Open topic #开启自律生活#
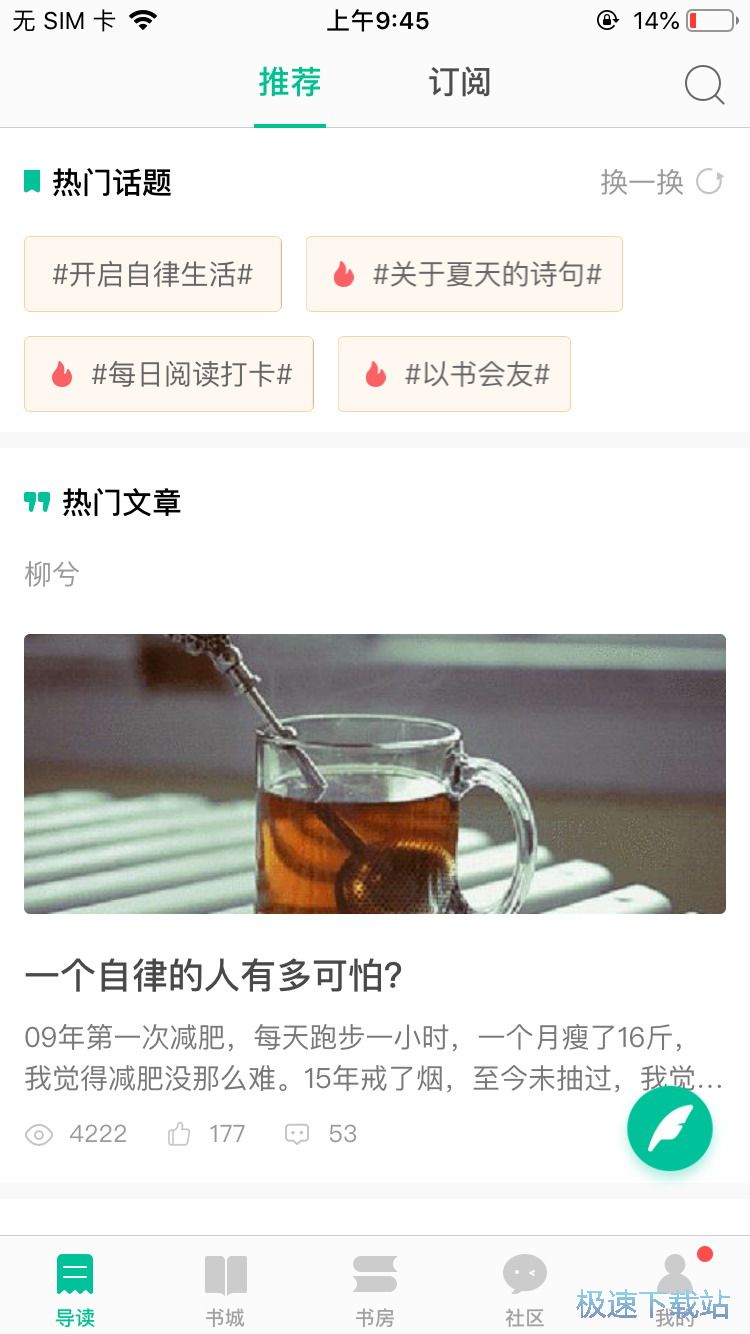750x1334 pixels. point(153,274)
